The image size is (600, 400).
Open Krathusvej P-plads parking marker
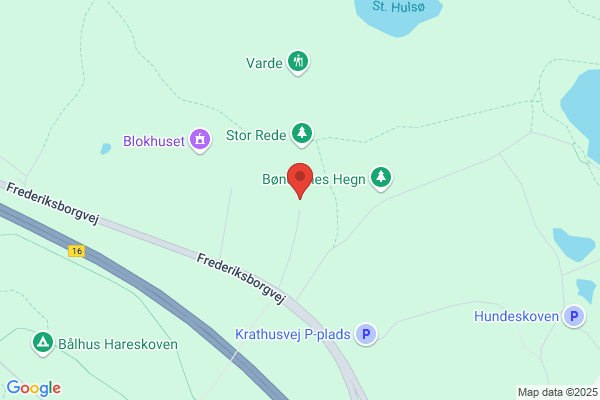[366, 334]
